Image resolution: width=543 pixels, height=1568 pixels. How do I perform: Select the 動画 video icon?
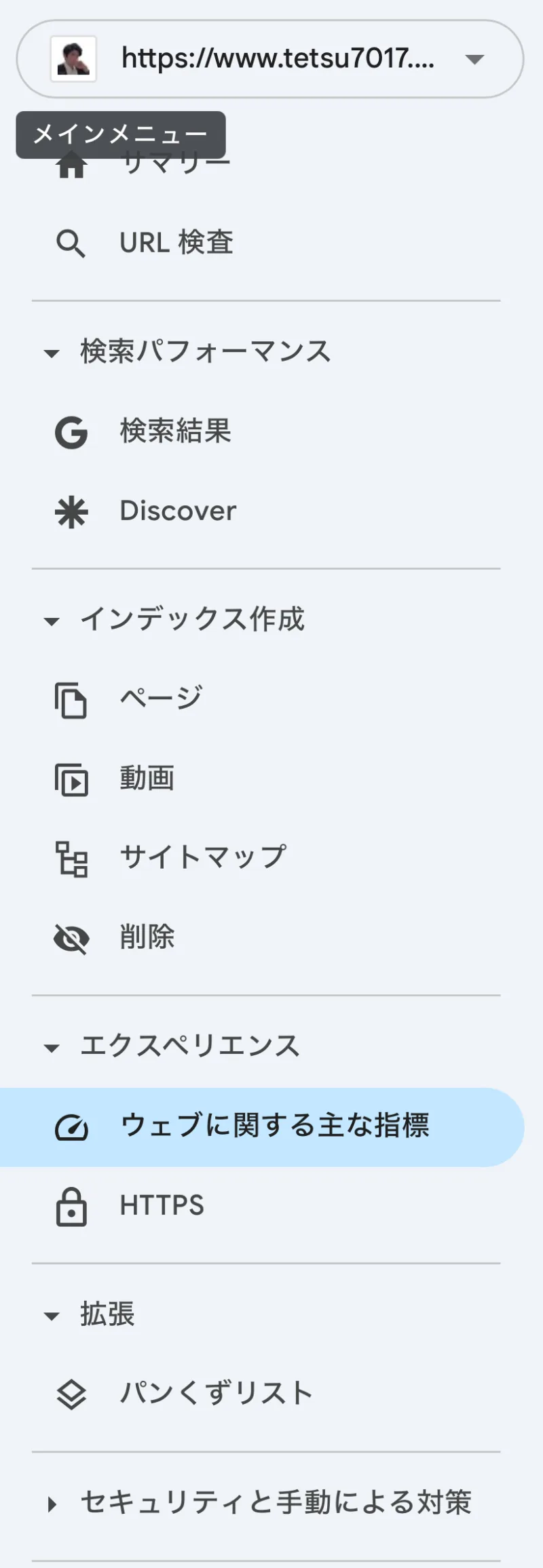click(71, 780)
